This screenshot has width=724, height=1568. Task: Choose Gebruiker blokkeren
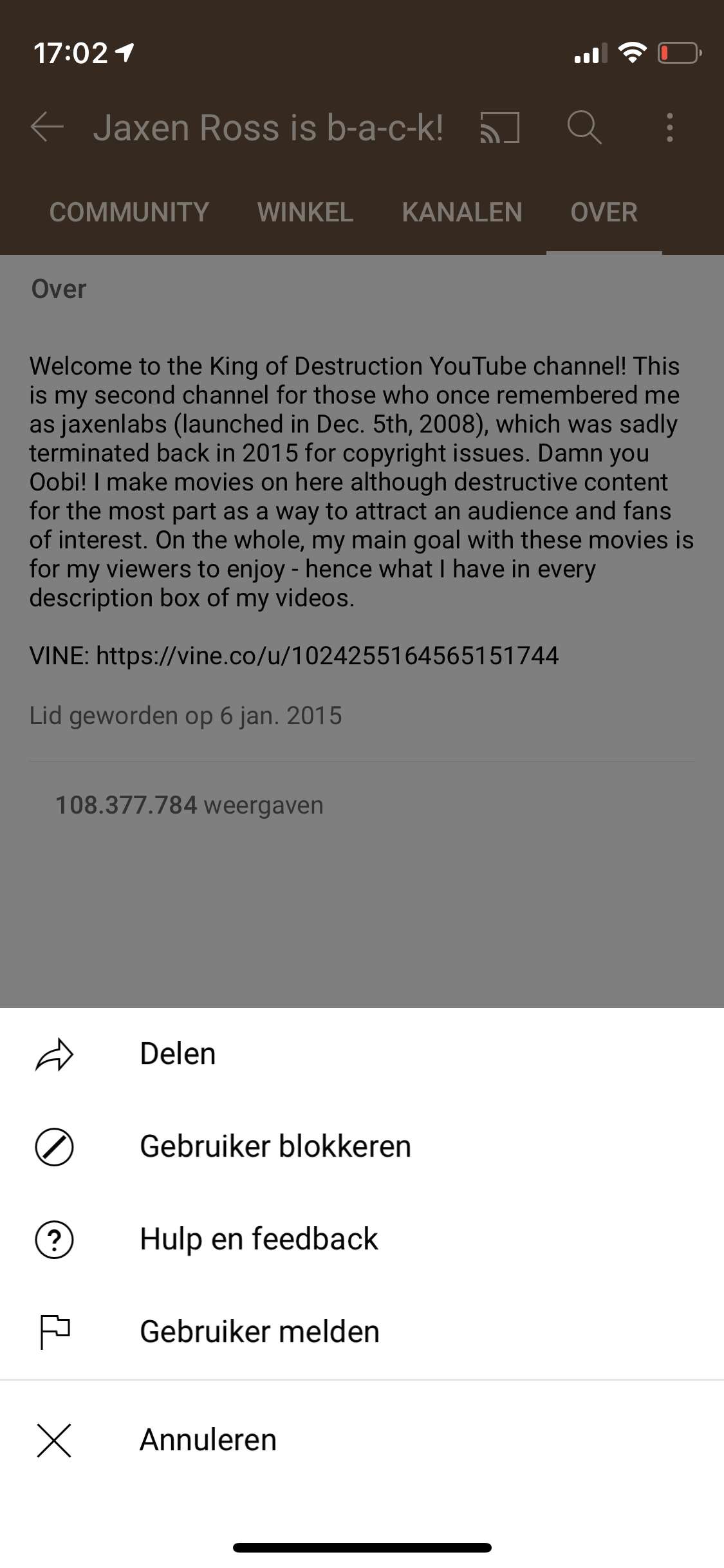[x=362, y=1147]
